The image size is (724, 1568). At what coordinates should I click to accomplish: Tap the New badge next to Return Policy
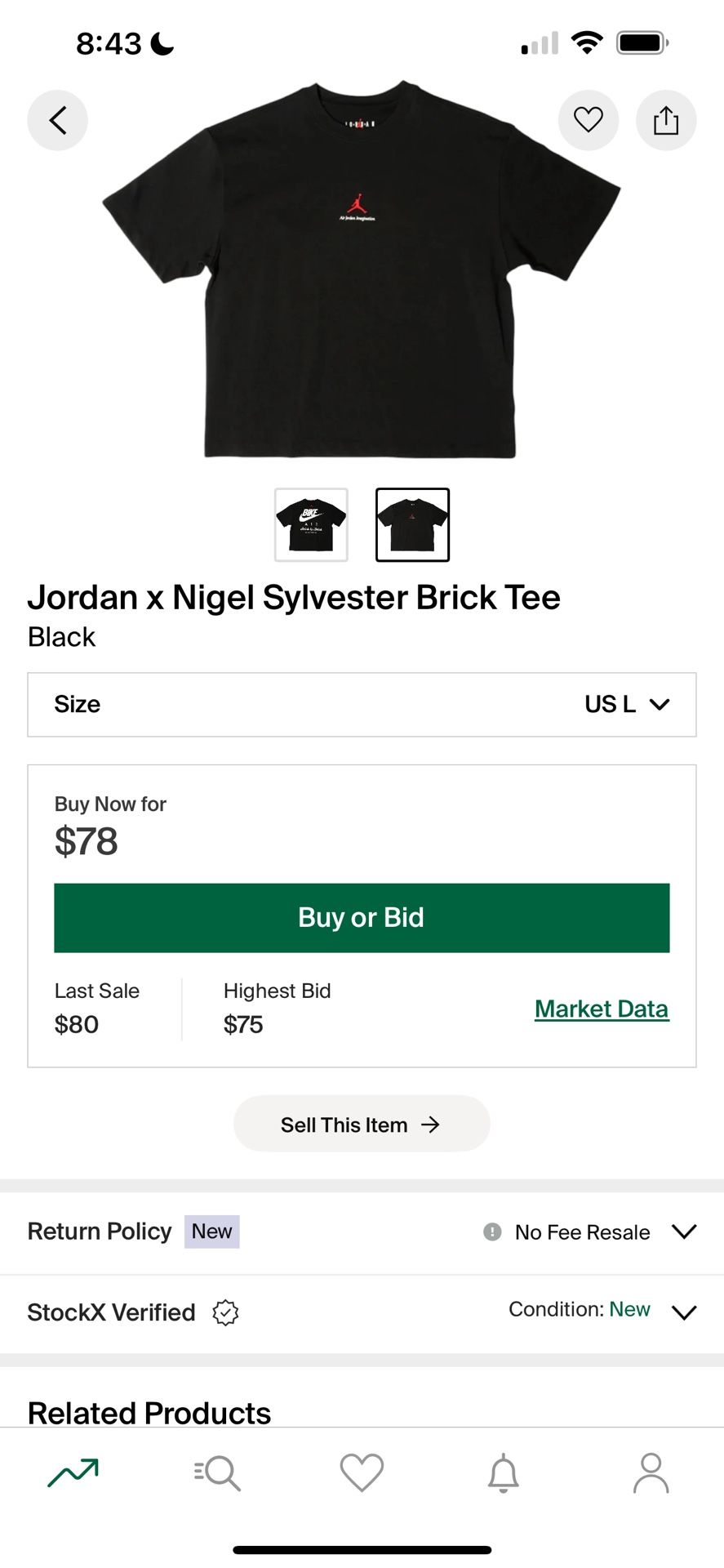tap(211, 1231)
